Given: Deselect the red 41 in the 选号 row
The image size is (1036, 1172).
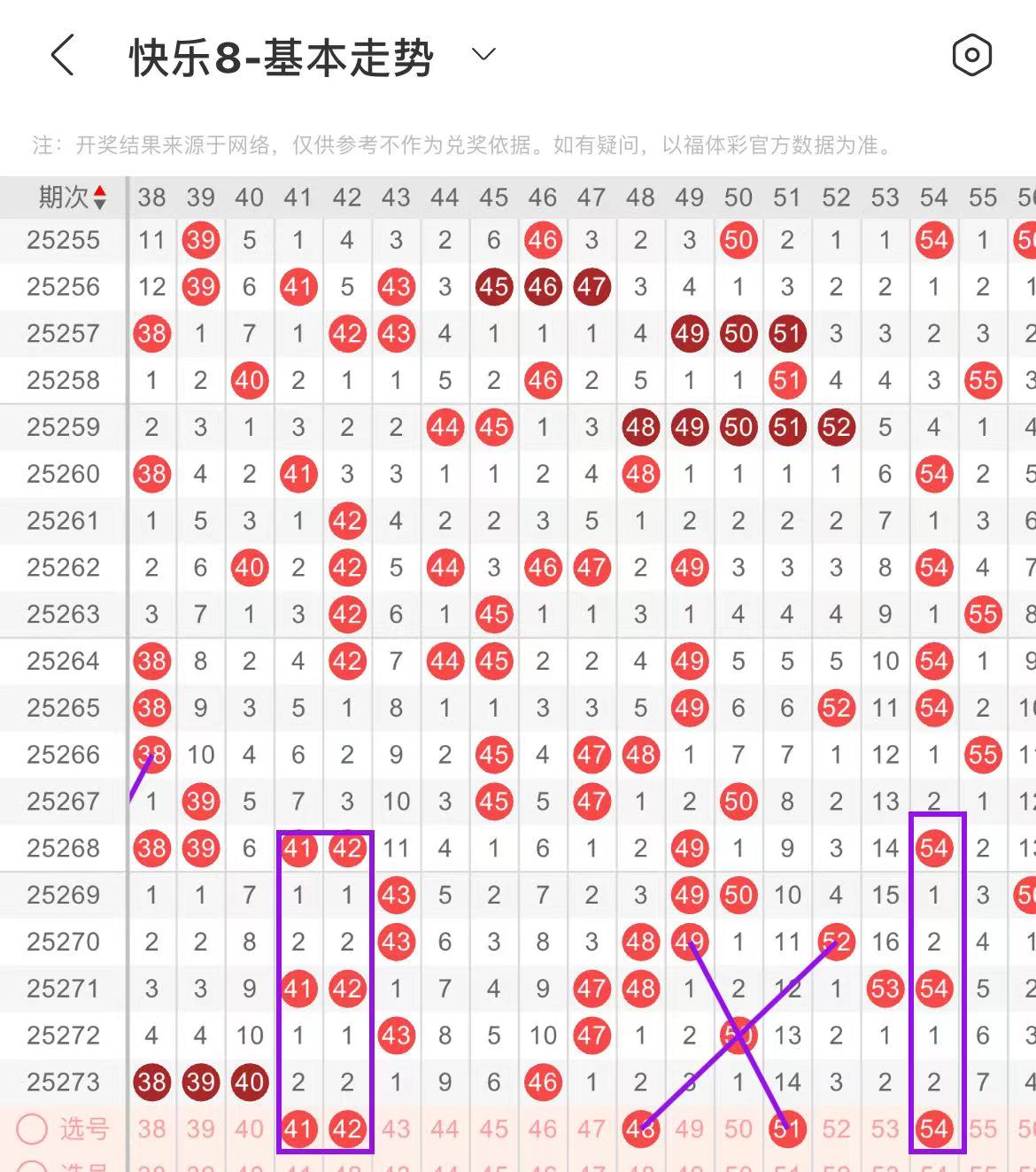Looking at the screenshot, I should [298, 1129].
